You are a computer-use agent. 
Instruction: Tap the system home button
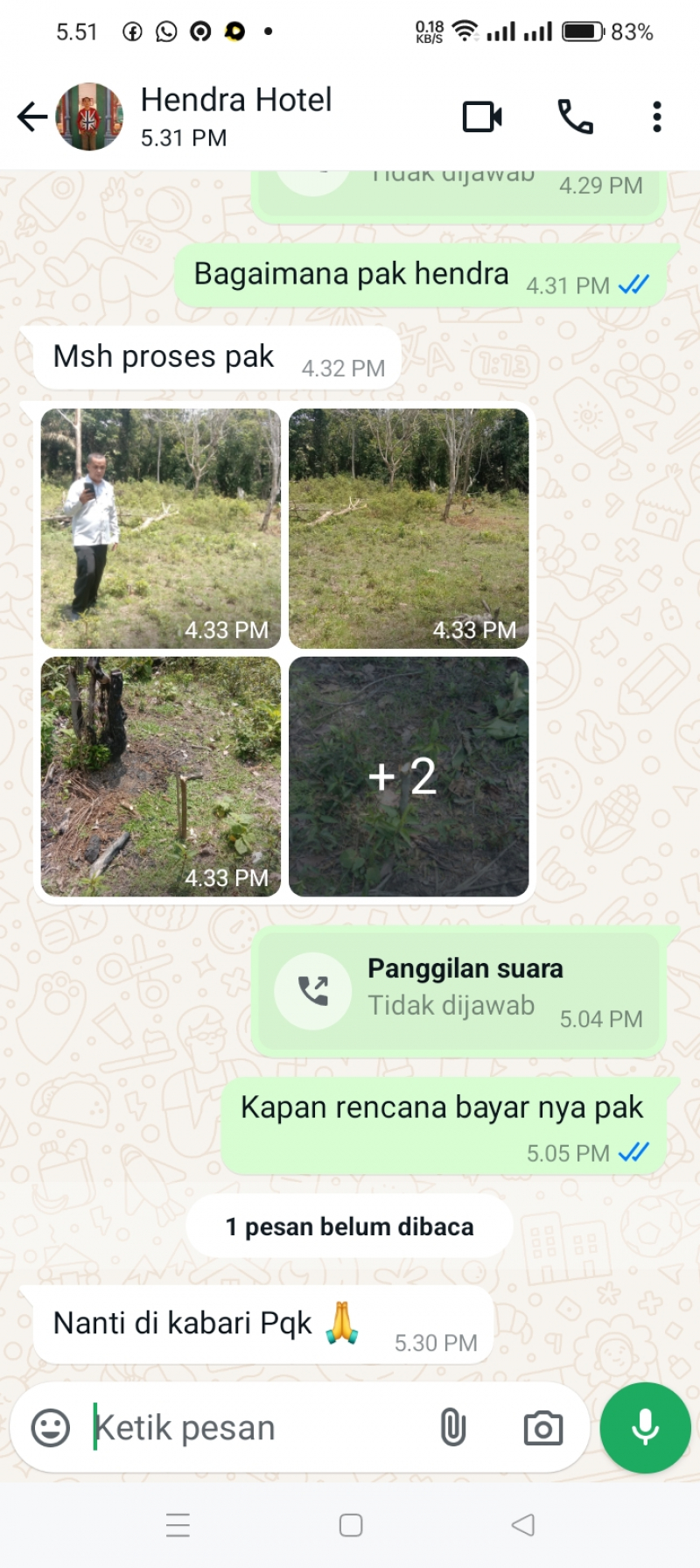[x=351, y=1525]
